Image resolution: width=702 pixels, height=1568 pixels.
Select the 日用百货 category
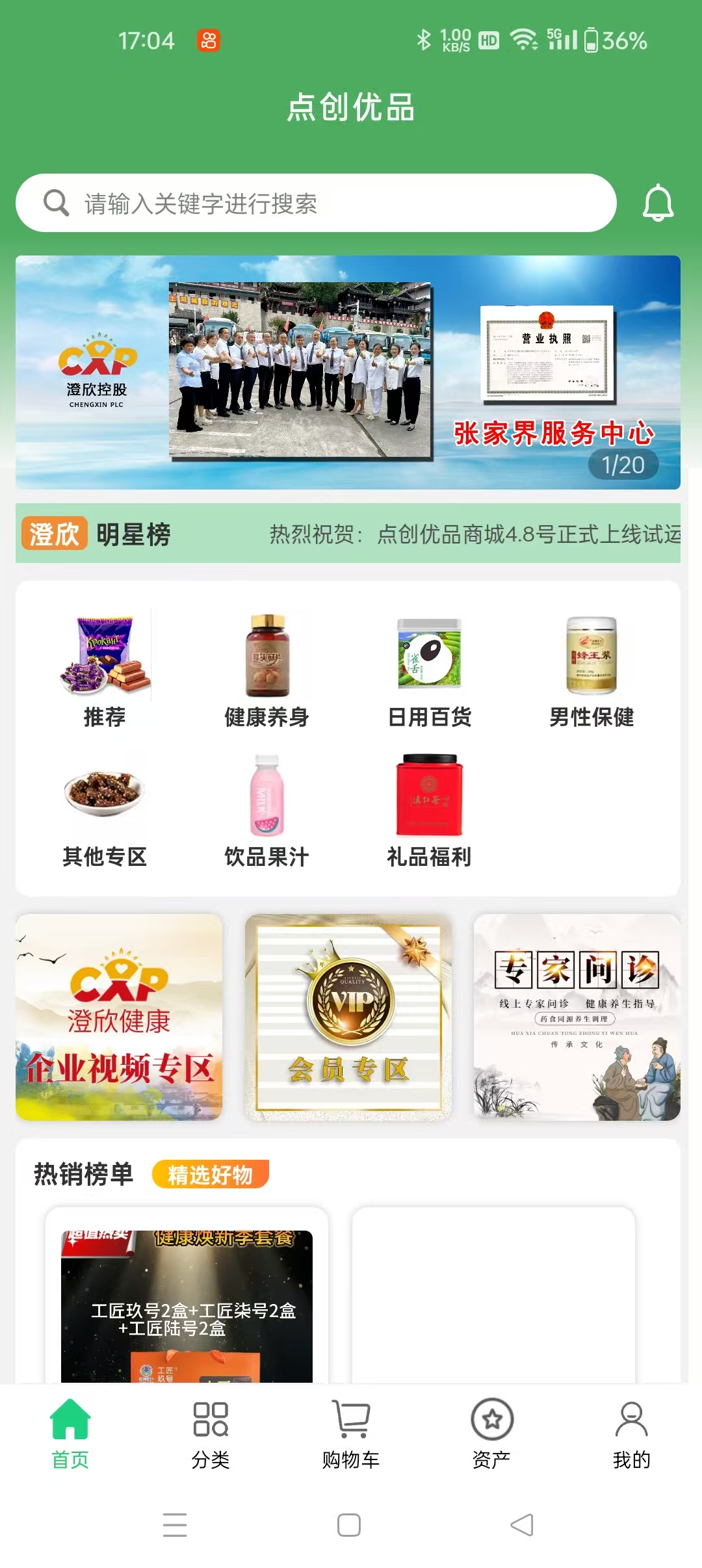[x=429, y=671]
